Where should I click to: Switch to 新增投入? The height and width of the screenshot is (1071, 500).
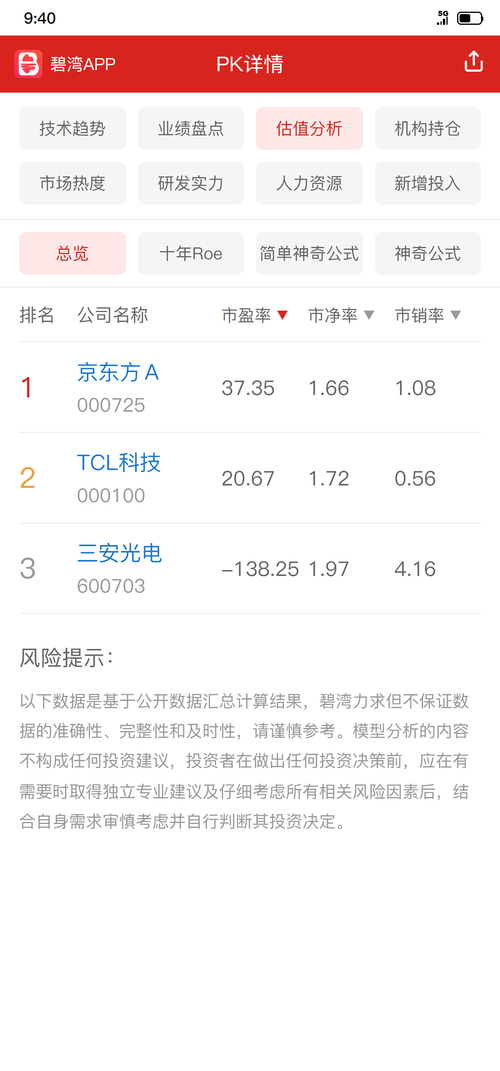428,183
